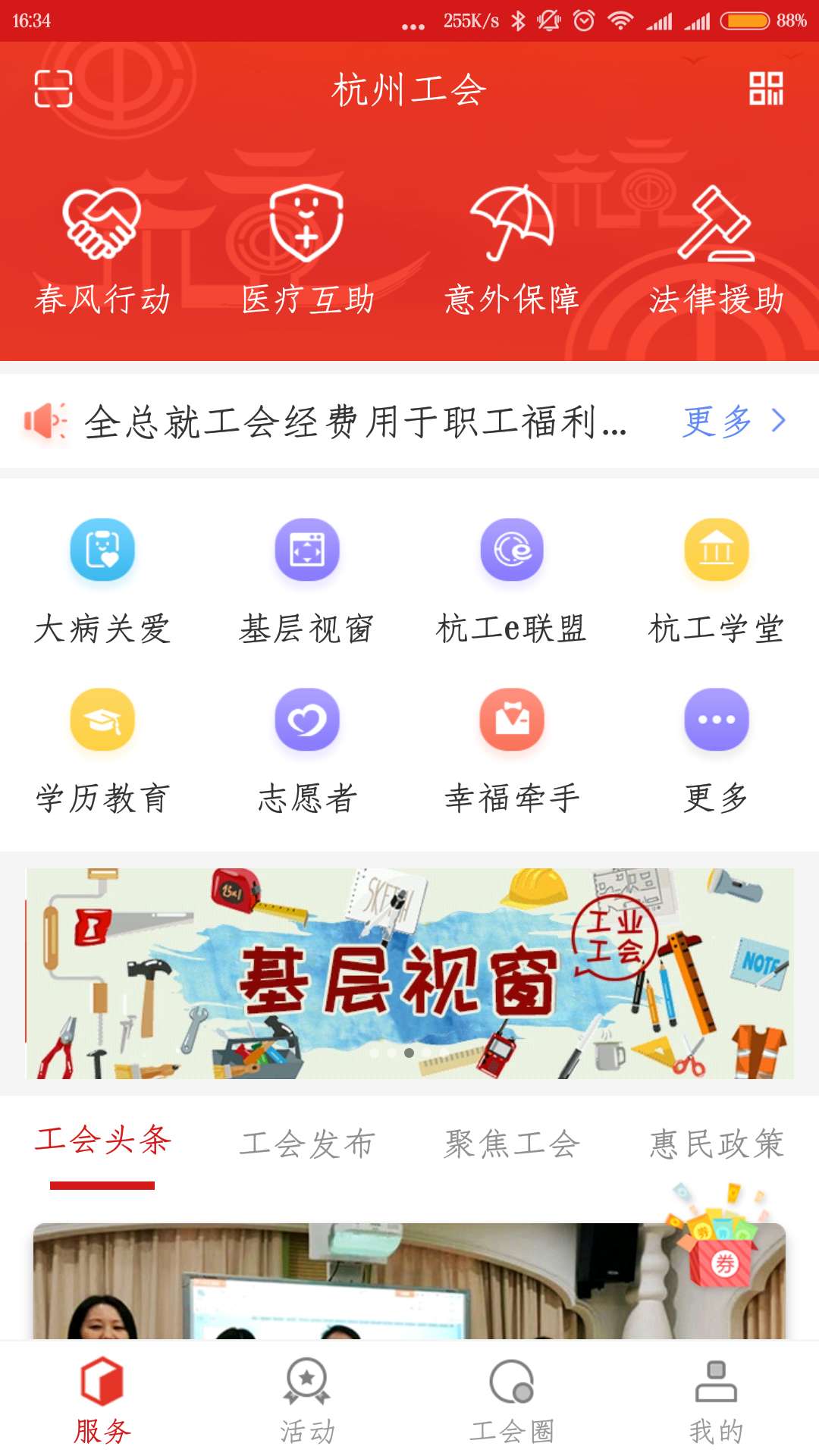This screenshot has height=1456, width=819.
Task: Open 医疗互助 service
Action: tap(307, 250)
